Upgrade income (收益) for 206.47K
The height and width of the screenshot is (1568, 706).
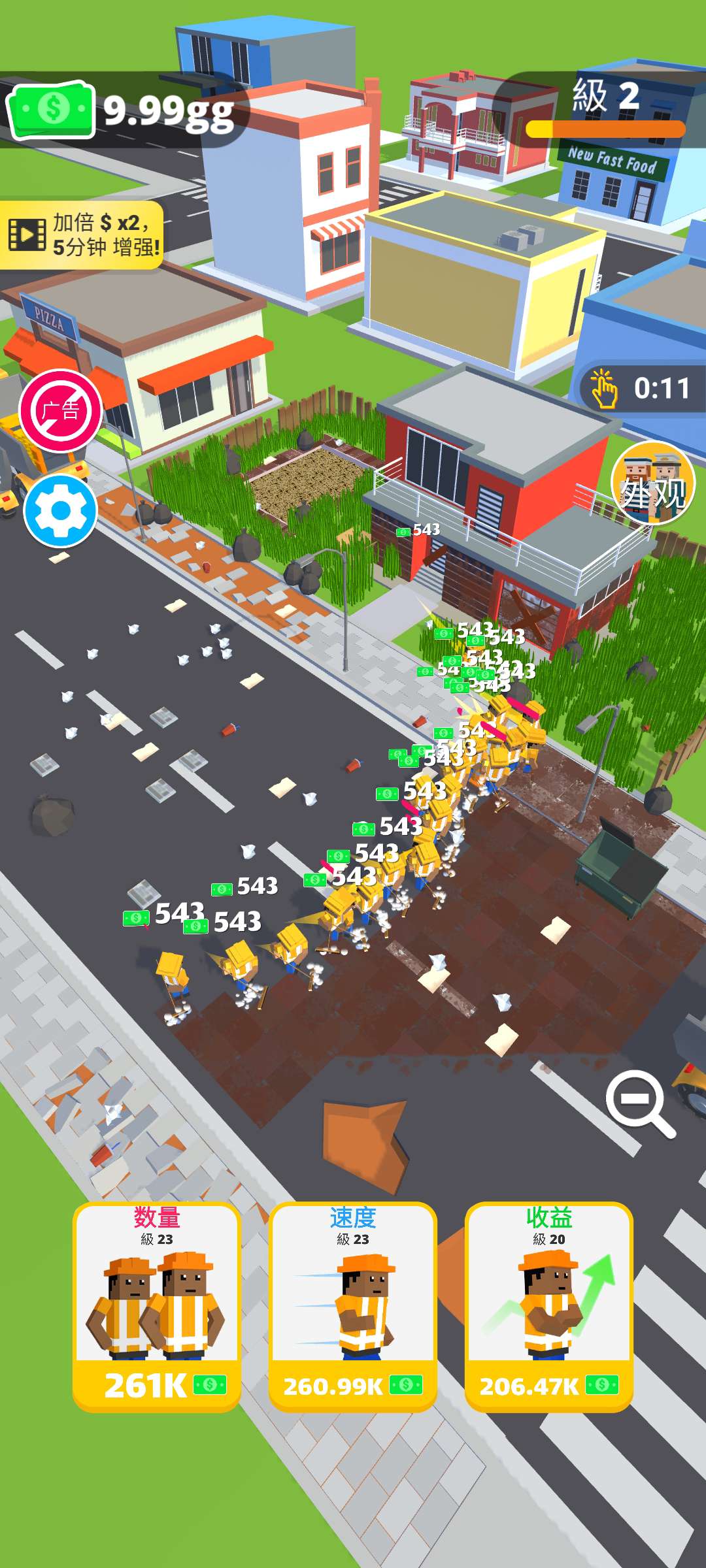point(549,1307)
